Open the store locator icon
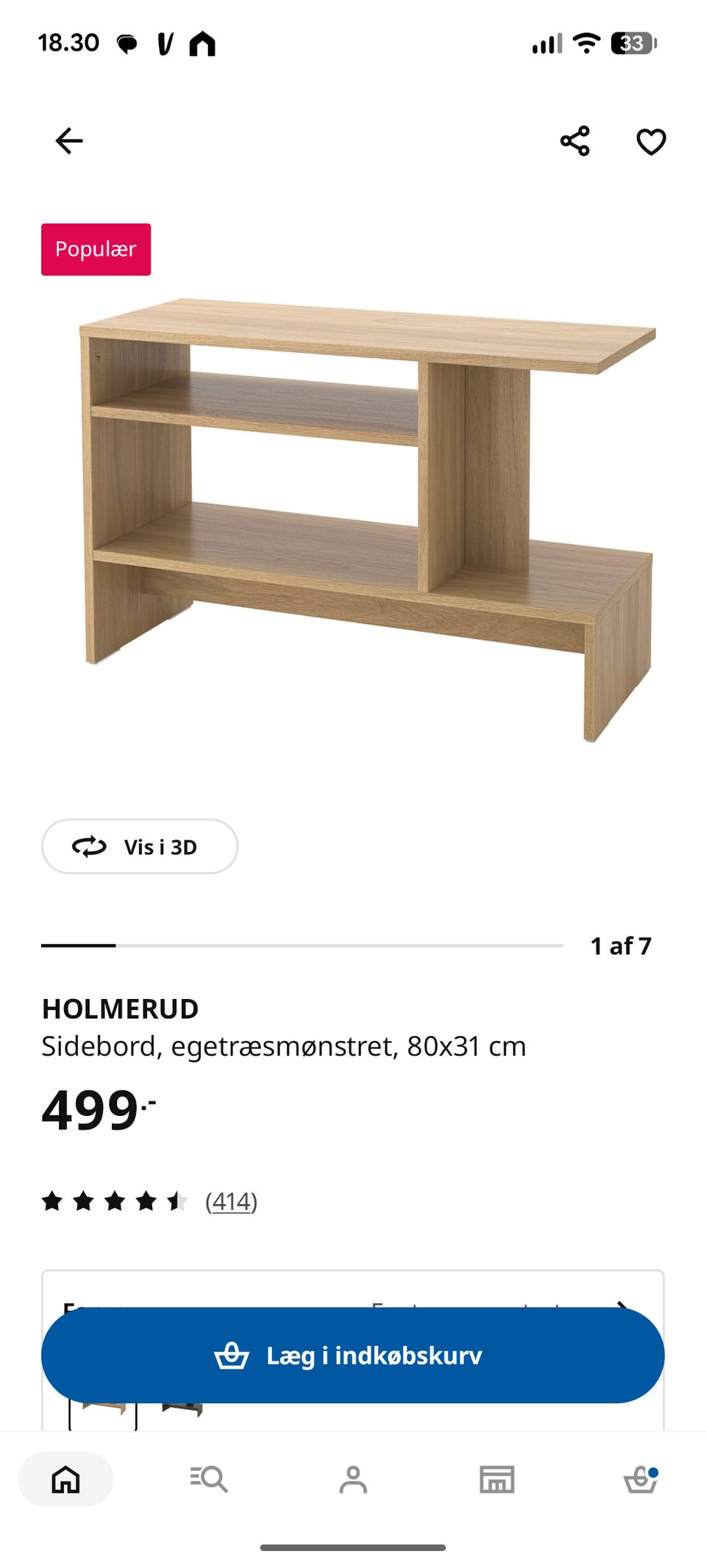706x1568 pixels. coord(496,1478)
